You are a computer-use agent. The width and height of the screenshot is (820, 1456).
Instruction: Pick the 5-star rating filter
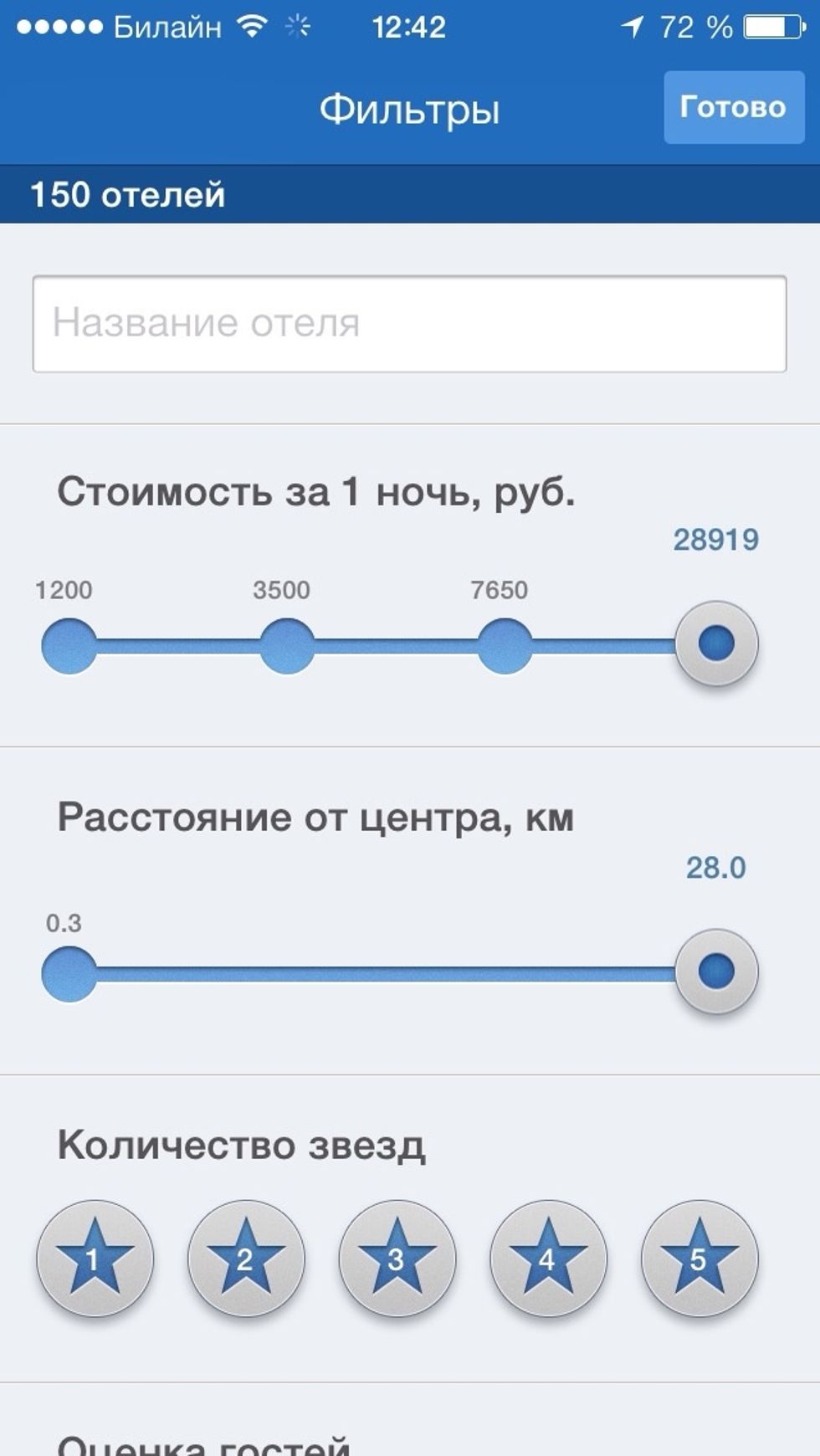coord(700,1258)
